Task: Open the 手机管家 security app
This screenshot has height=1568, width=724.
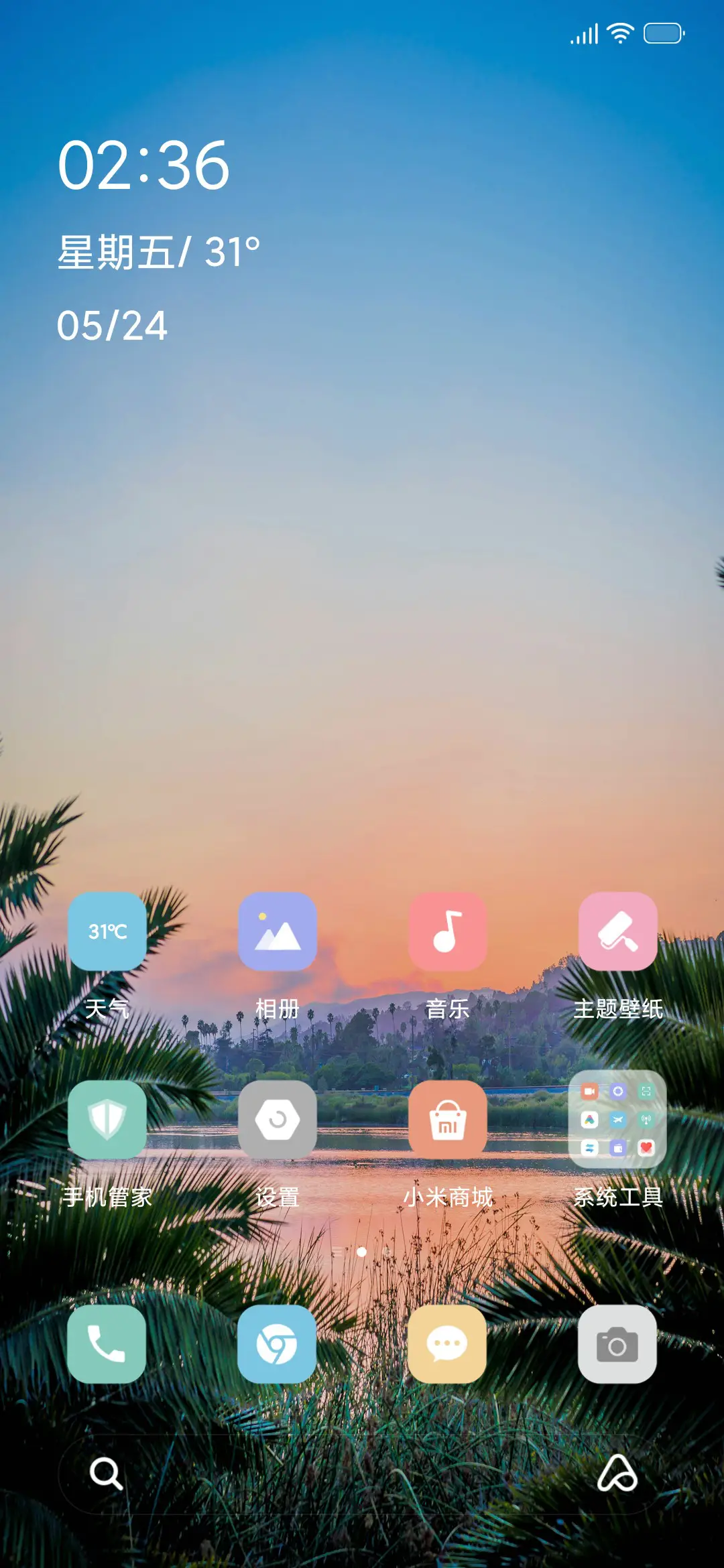Action: click(107, 1117)
